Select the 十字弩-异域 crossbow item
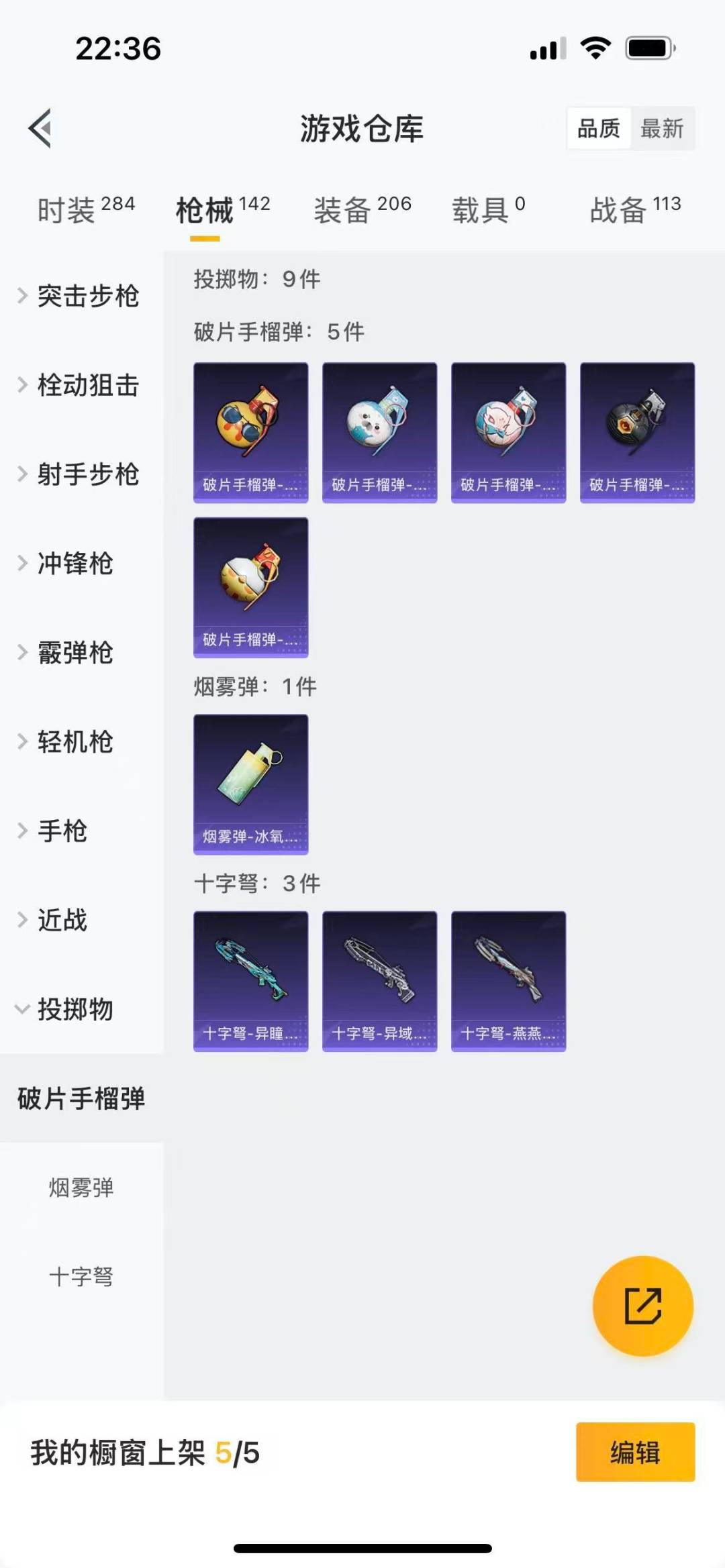725x1568 pixels. coord(379,980)
